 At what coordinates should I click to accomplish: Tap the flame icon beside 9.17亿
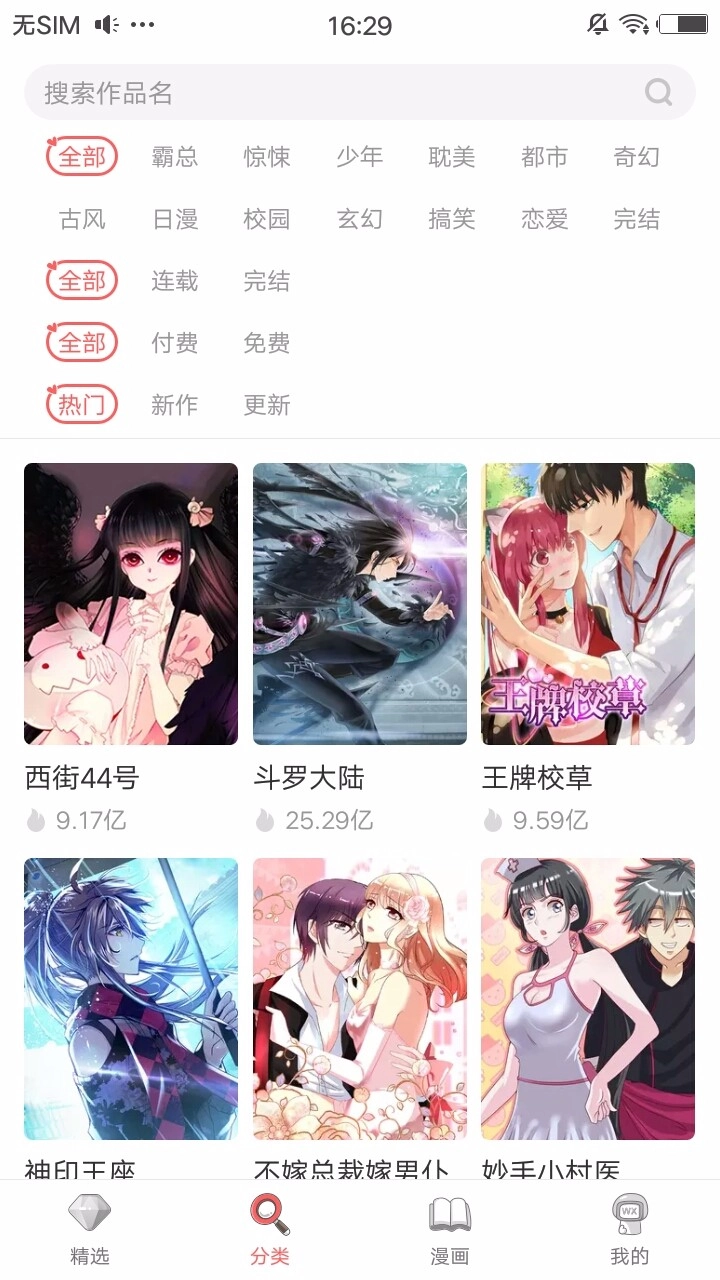pyautogui.click(x=34, y=819)
